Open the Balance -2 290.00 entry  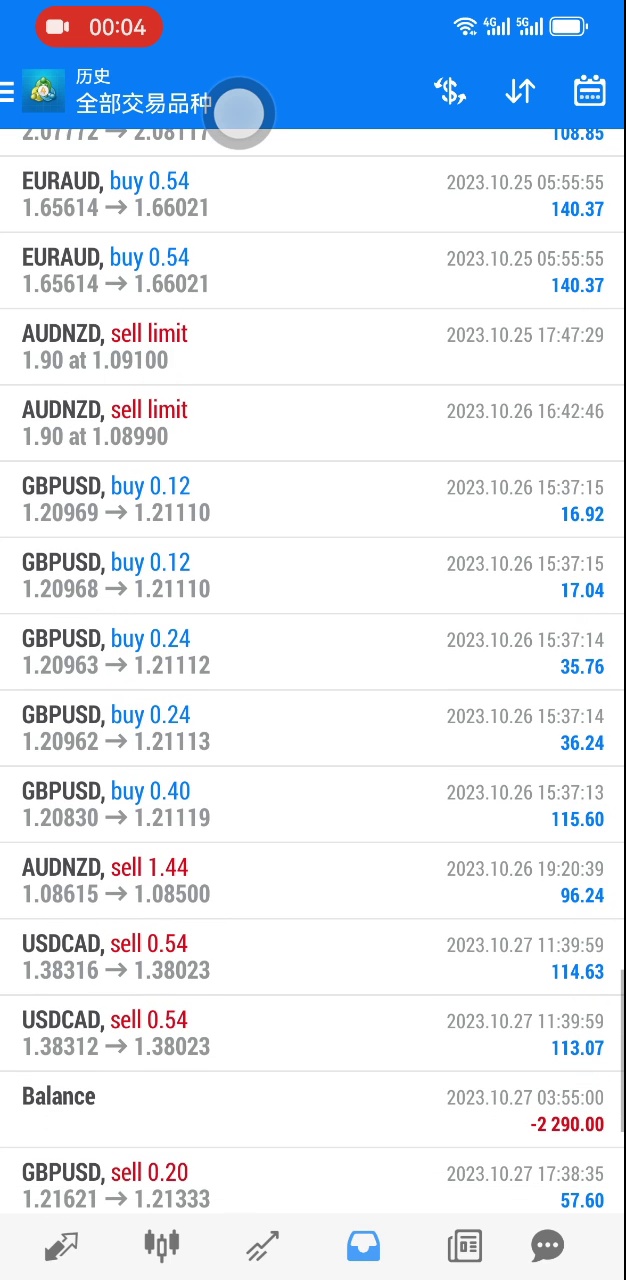(x=312, y=1109)
